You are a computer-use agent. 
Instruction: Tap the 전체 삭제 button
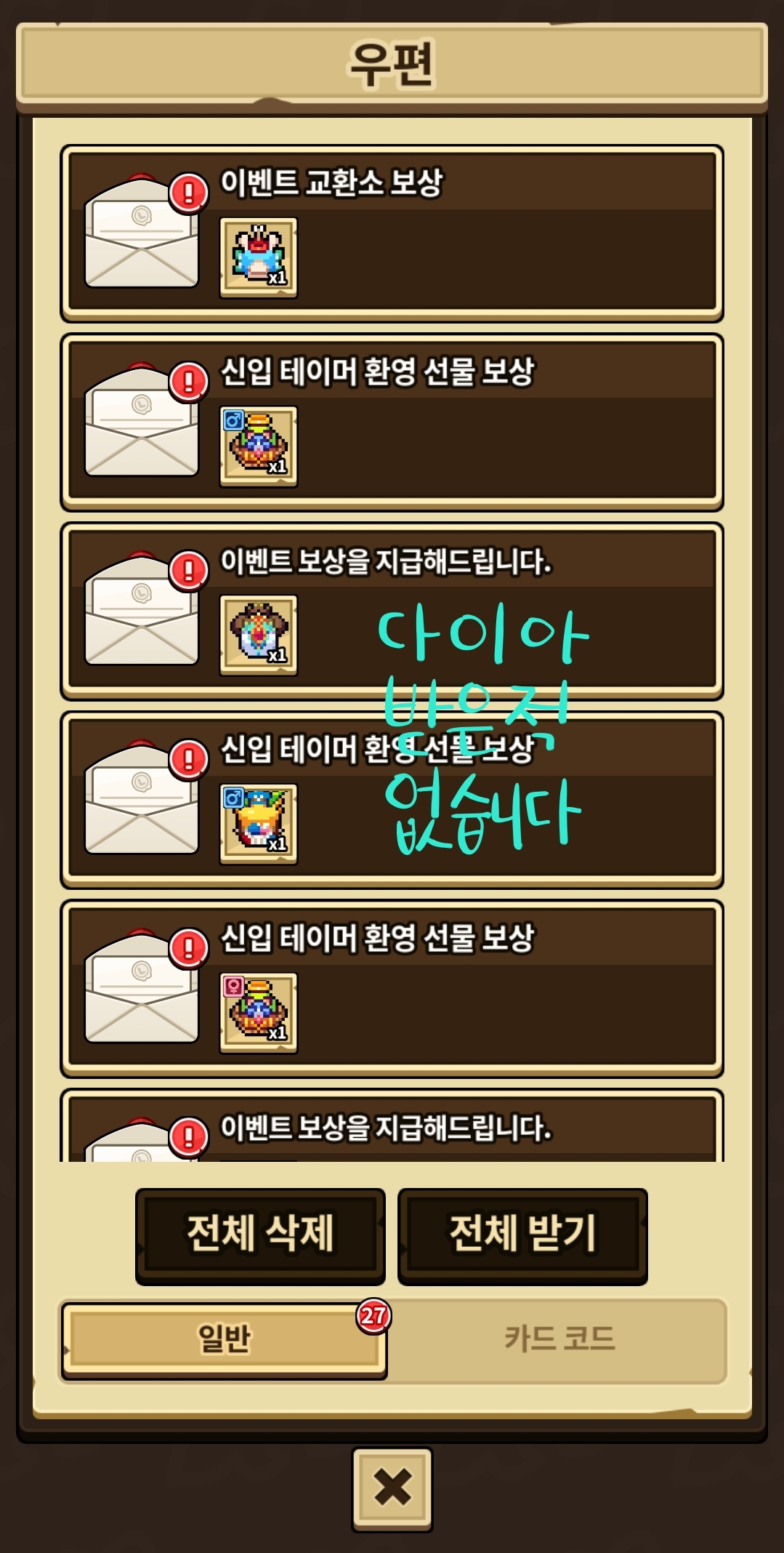coord(260,1235)
